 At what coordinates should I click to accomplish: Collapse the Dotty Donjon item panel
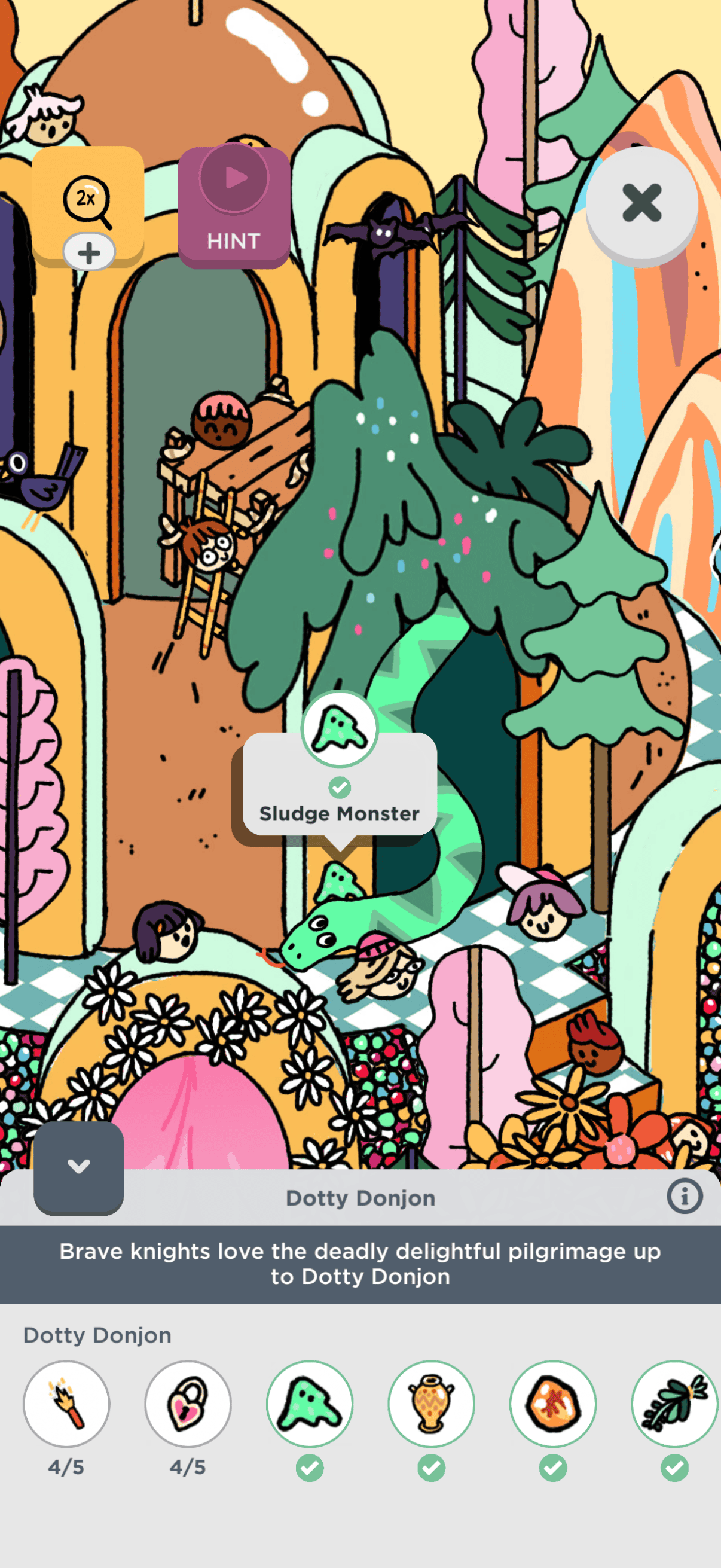click(x=78, y=1166)
